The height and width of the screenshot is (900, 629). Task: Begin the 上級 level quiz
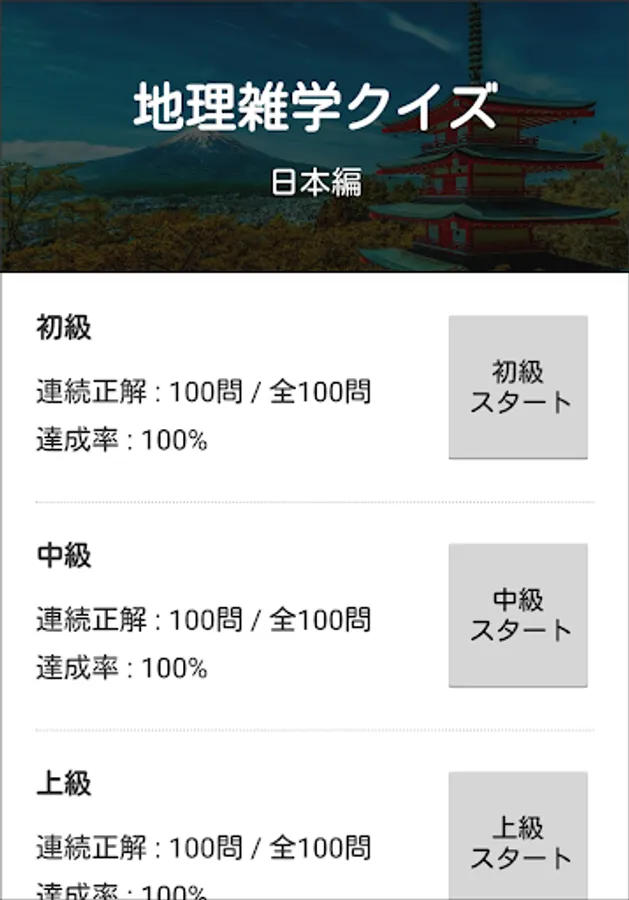(x=518, y=840)
